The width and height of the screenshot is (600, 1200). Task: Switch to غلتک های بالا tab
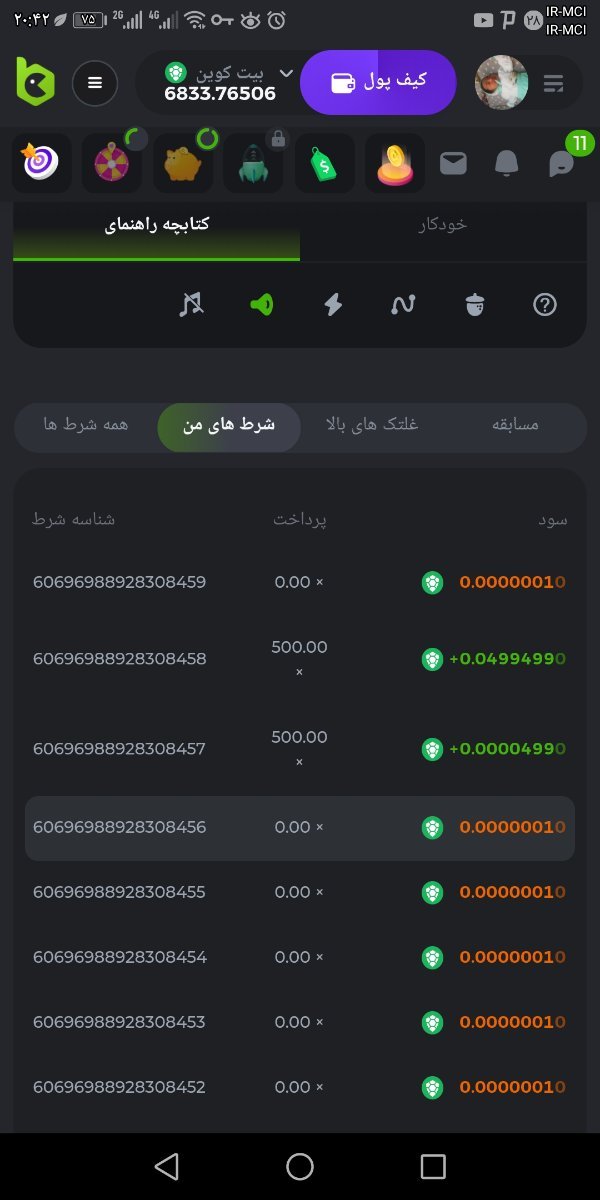click(x=372, y=424)
